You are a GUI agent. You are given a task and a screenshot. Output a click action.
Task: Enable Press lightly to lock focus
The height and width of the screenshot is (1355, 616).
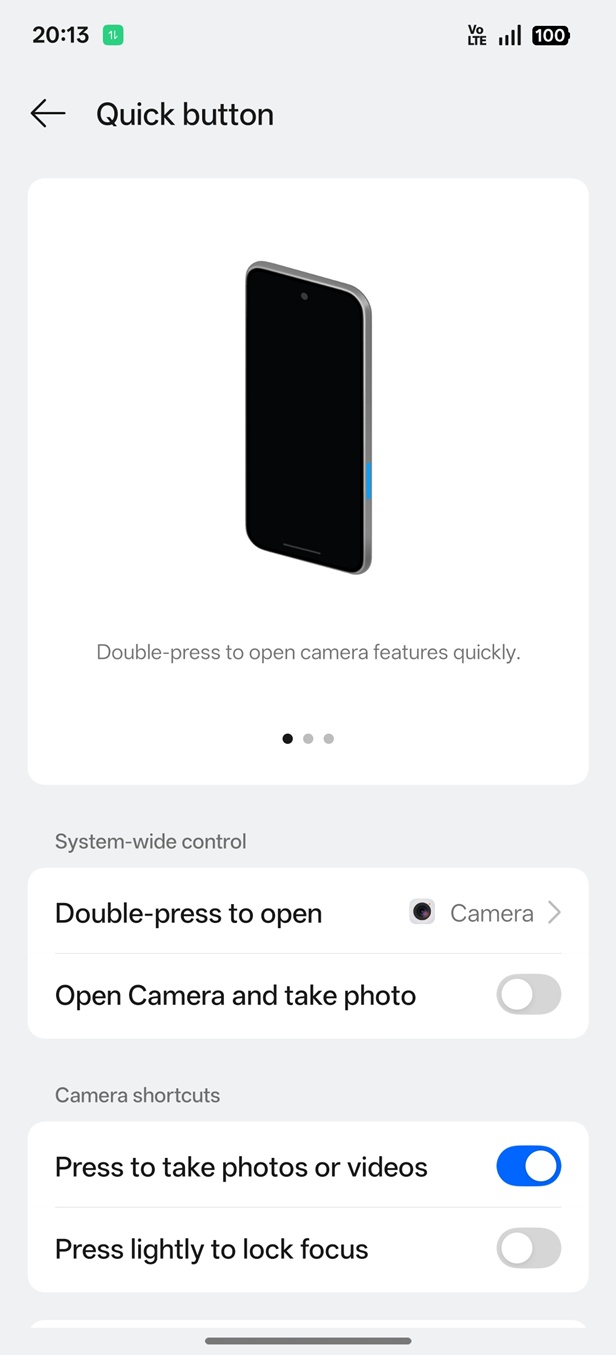(x=528, y=1249)
